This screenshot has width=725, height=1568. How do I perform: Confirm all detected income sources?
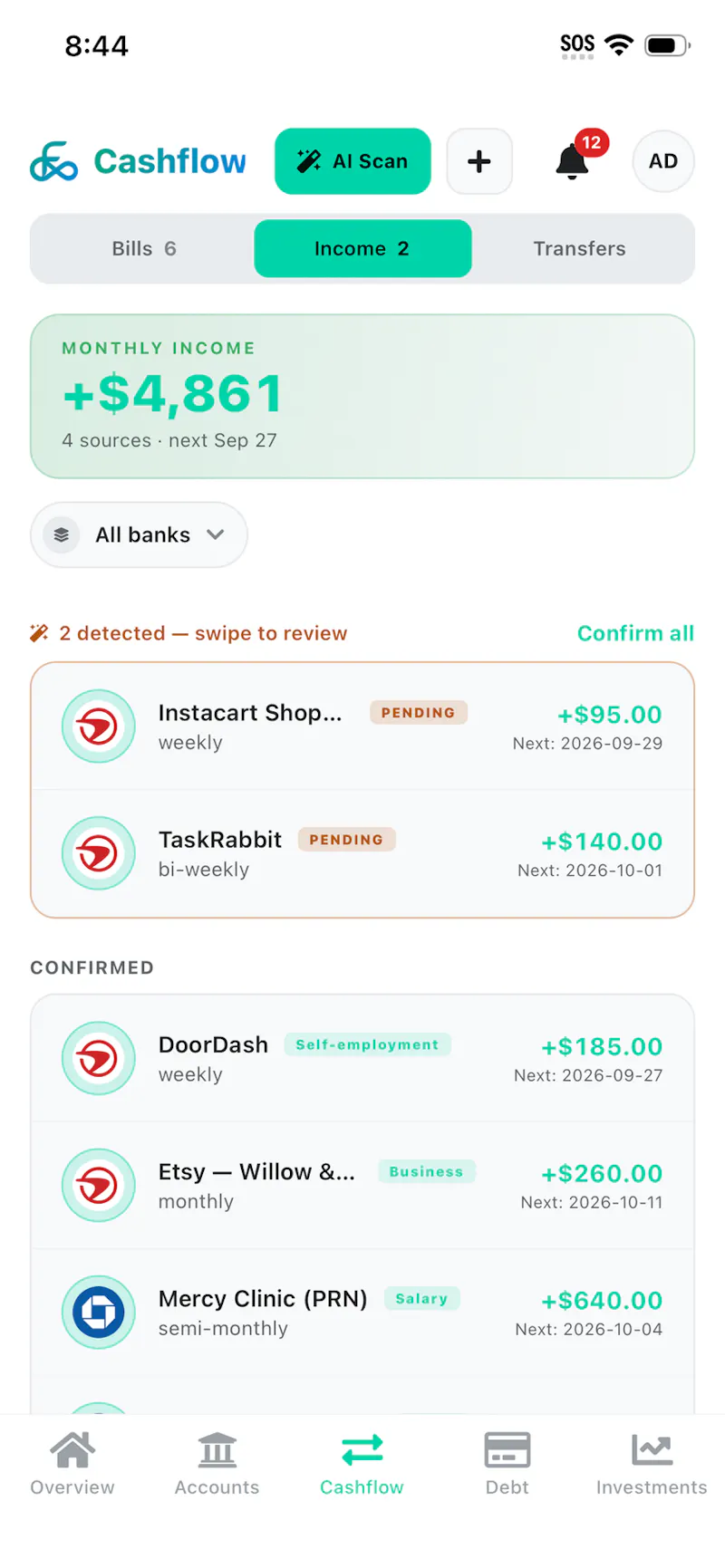pos(635,633)
